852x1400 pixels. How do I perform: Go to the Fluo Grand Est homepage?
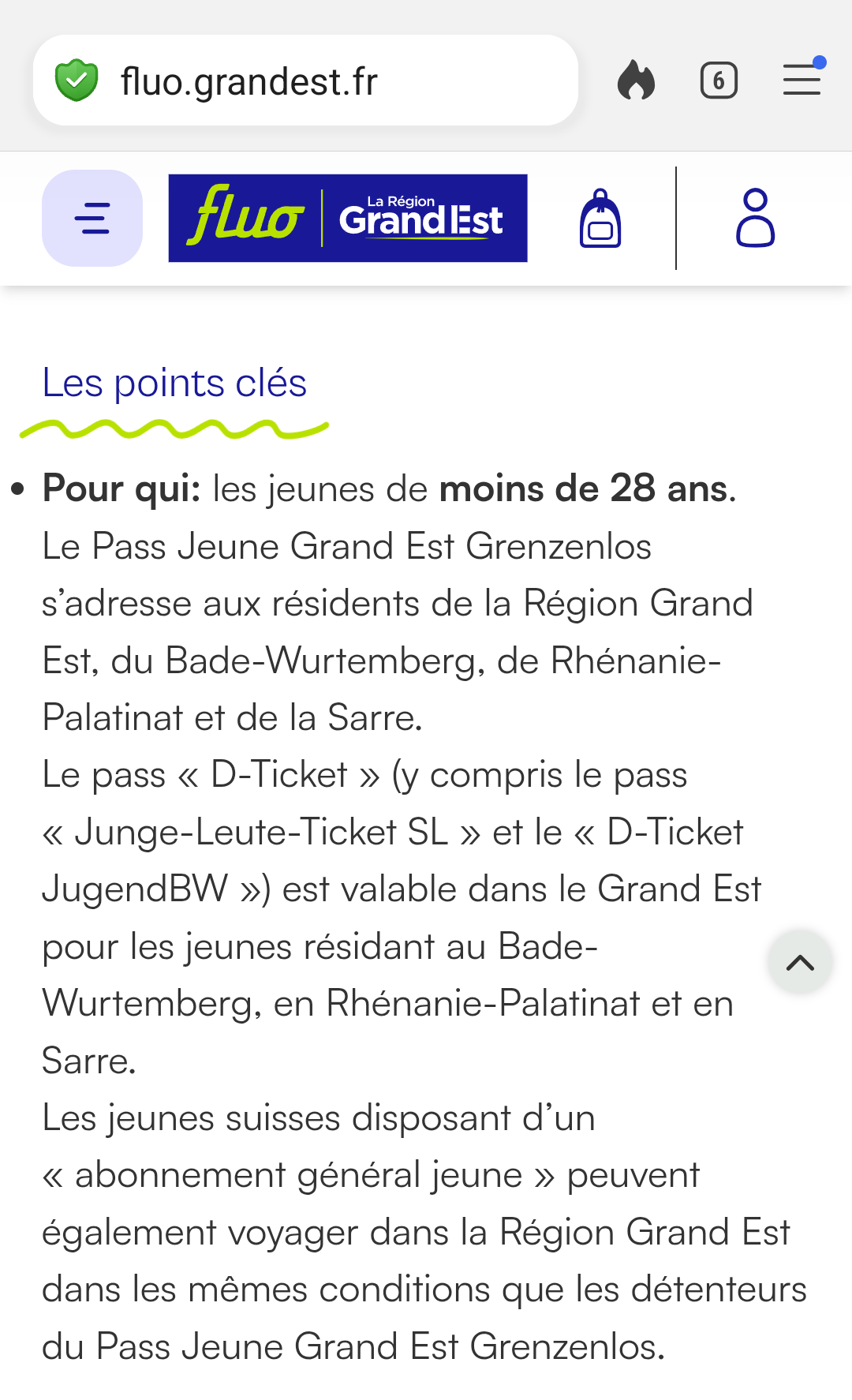tap(348, 218)
